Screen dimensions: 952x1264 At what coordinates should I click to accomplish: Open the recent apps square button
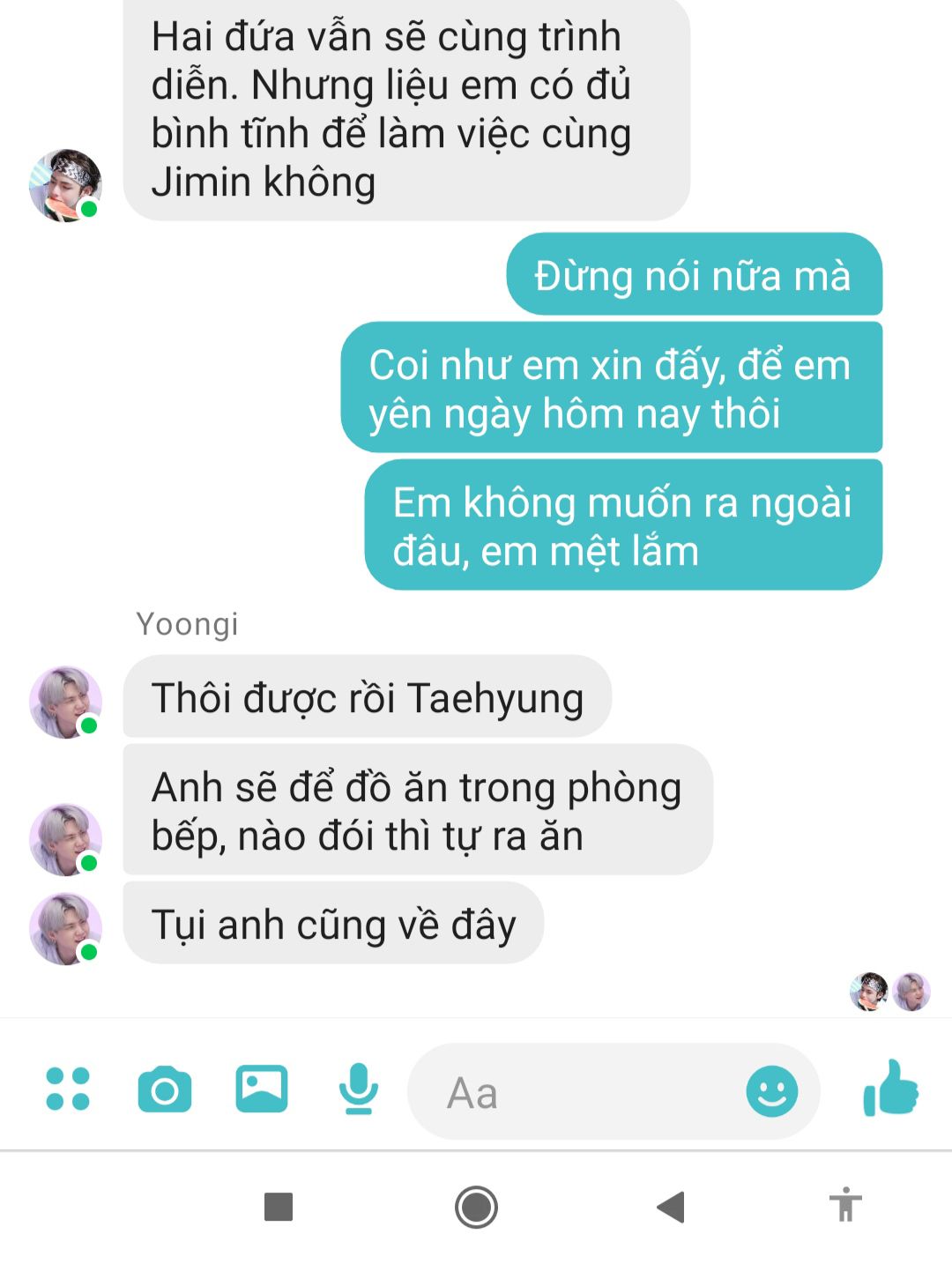pos(279,1207)
